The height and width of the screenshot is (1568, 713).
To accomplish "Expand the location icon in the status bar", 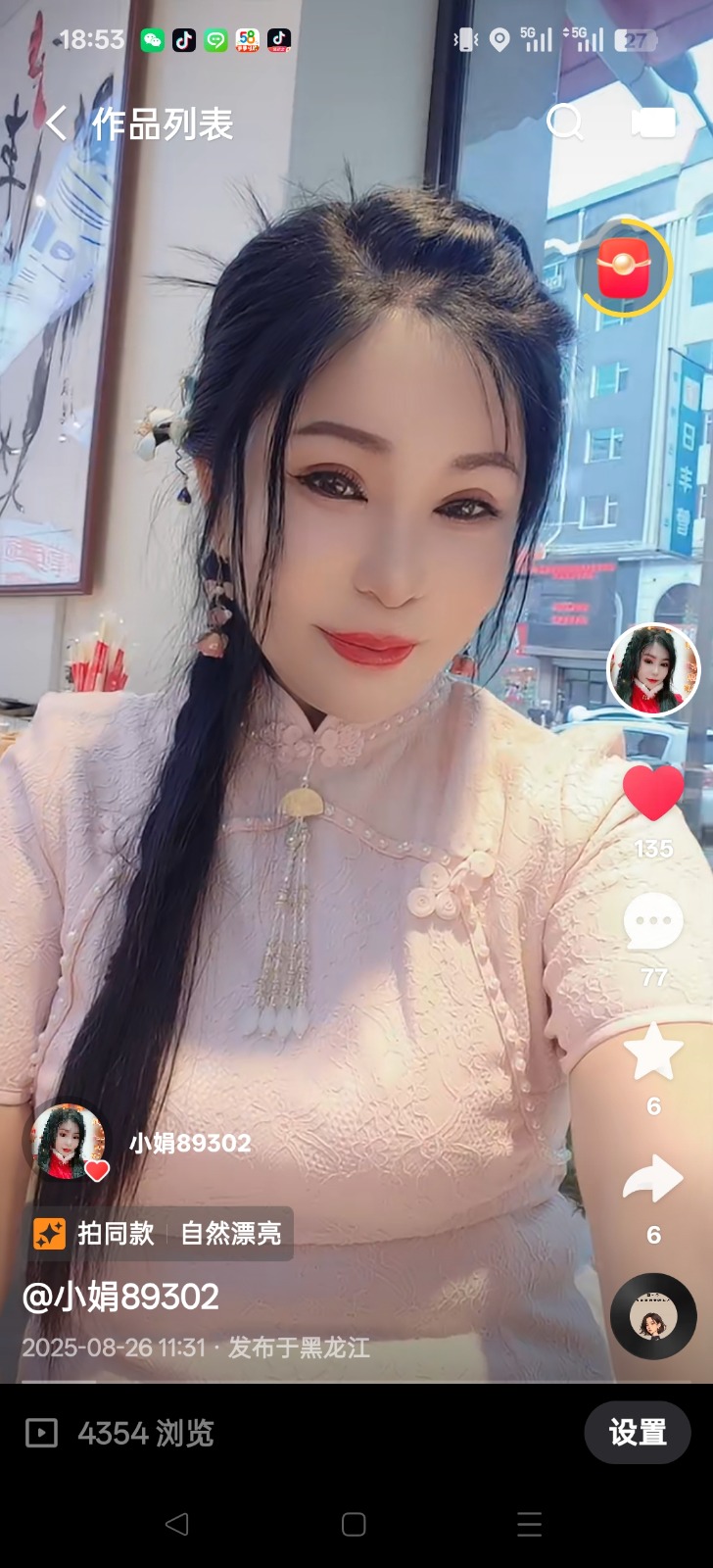I will (x=501, y=39).
